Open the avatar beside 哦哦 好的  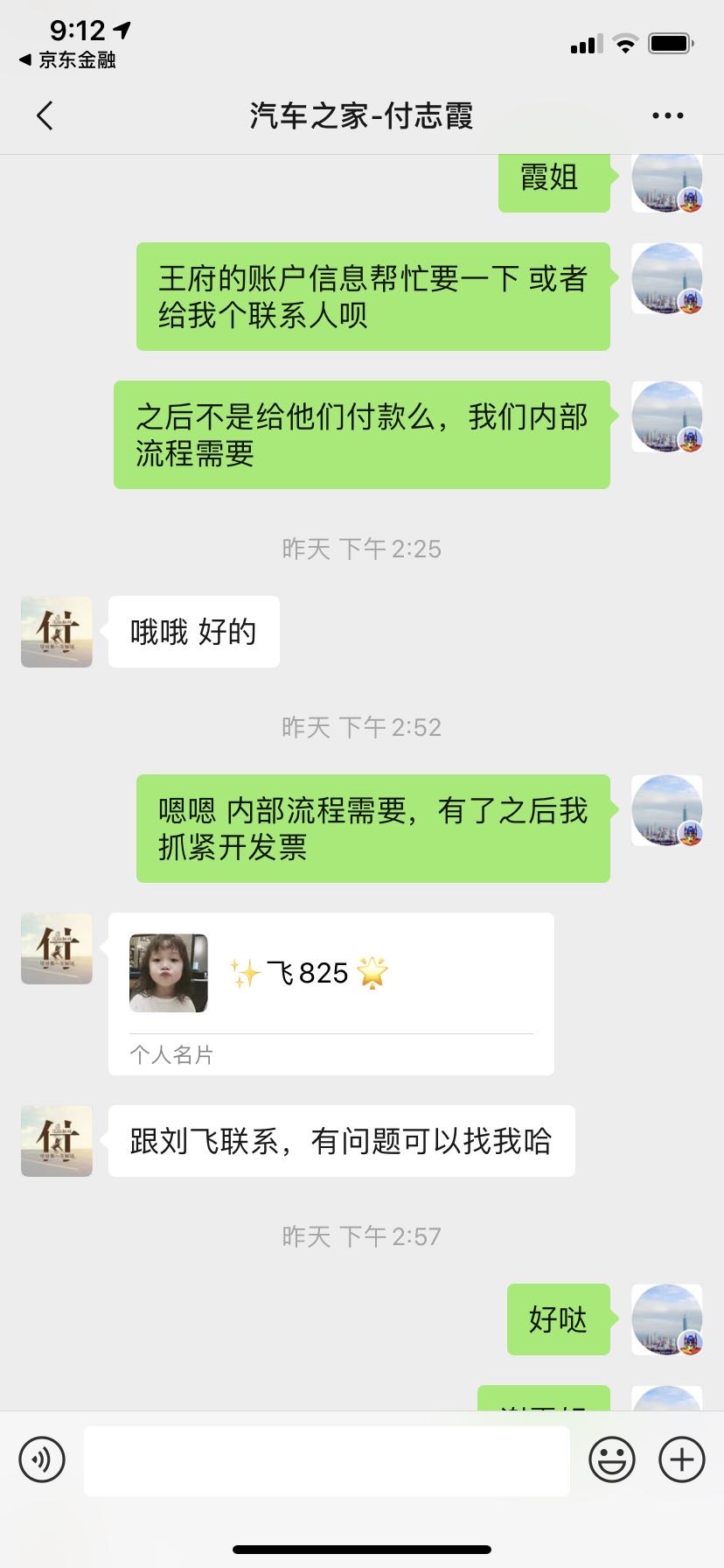tap(57, 632)
